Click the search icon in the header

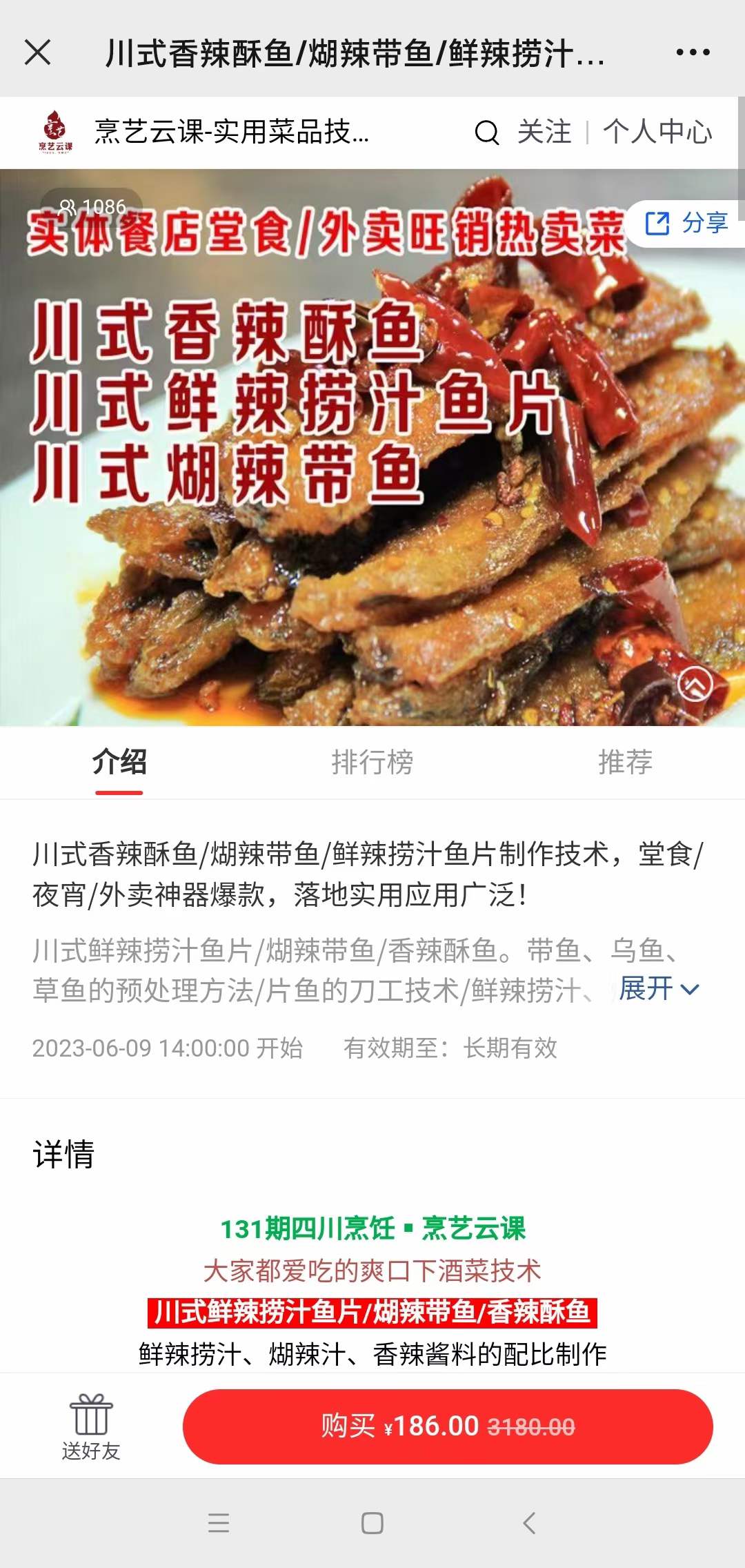point(488,133)
